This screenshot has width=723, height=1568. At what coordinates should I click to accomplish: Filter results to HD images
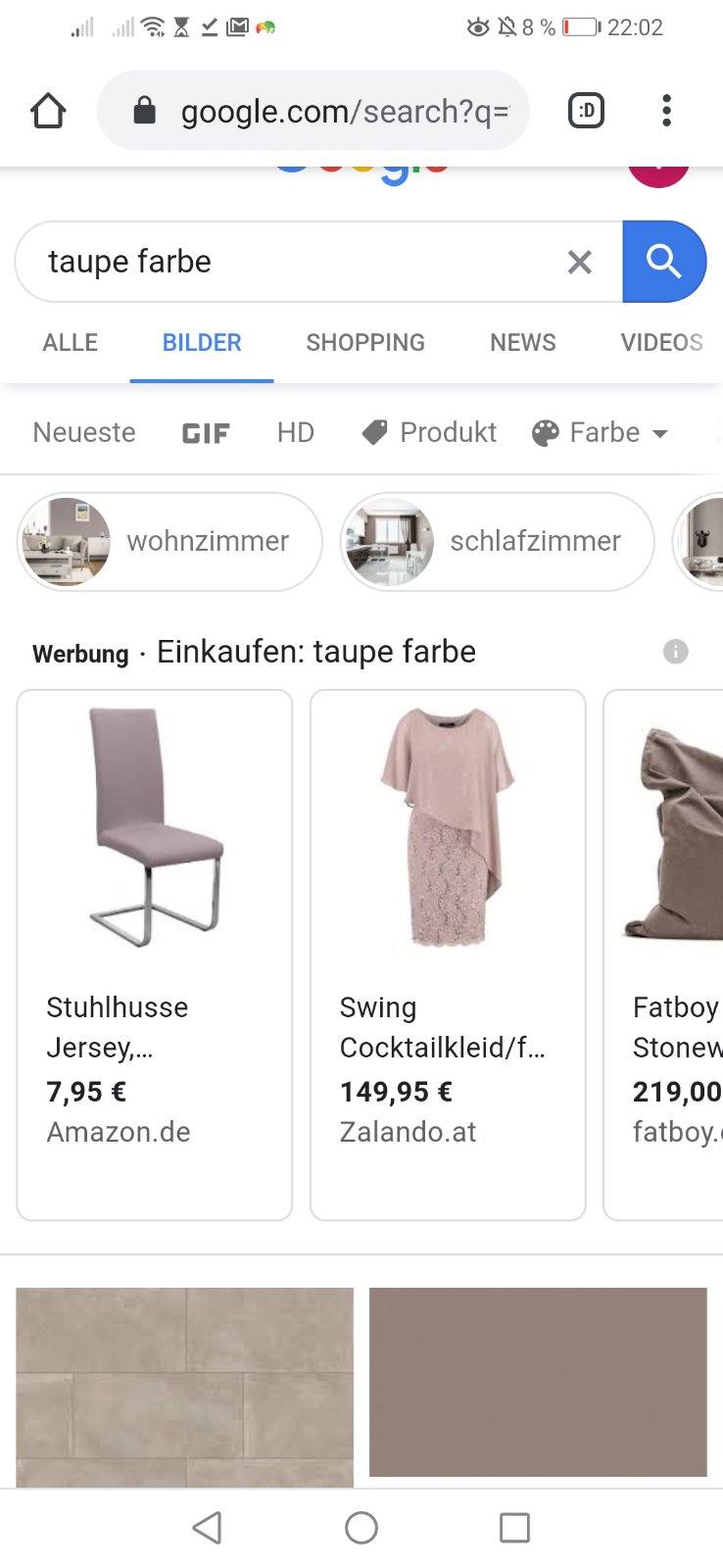tap(295, 432)
